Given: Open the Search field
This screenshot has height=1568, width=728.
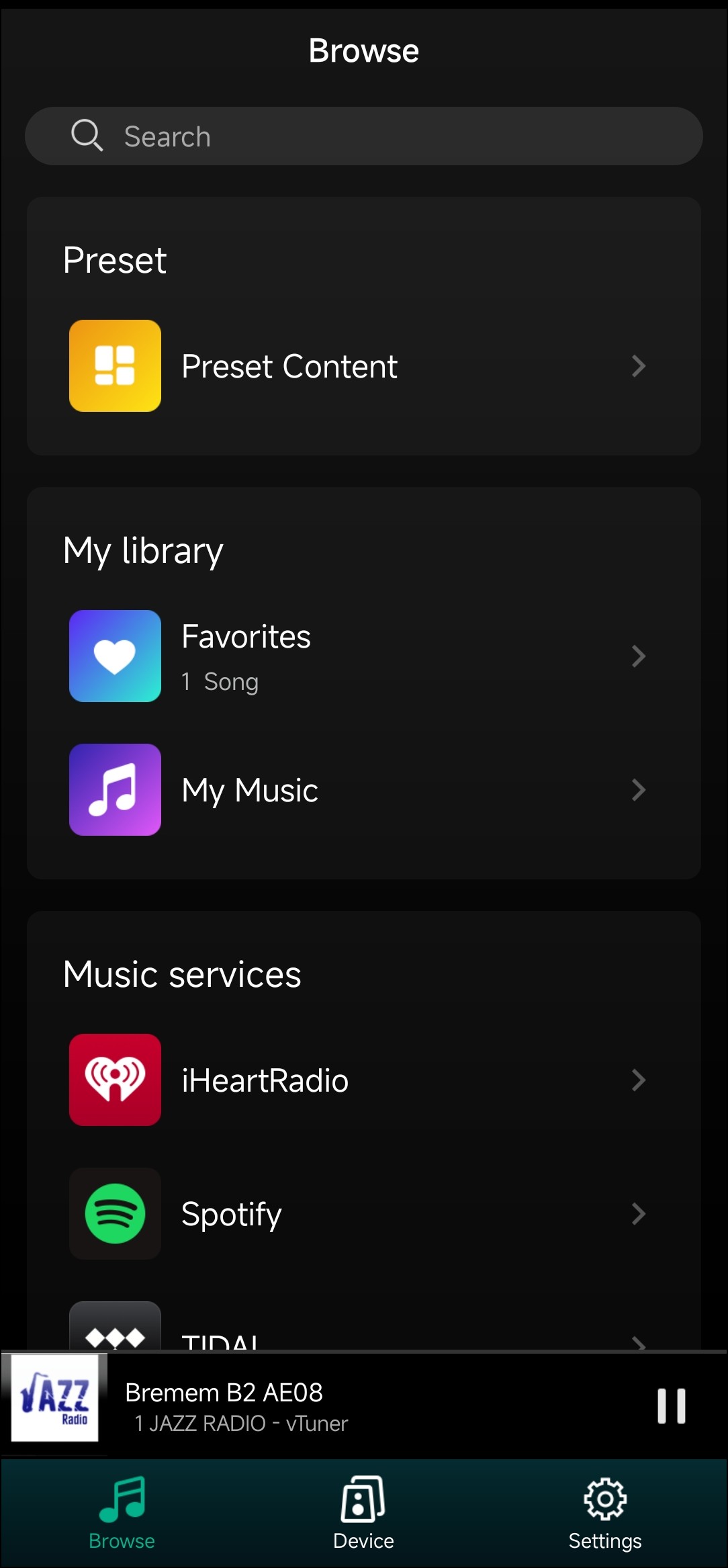Looking at the screenshot, I should [363, 136].
